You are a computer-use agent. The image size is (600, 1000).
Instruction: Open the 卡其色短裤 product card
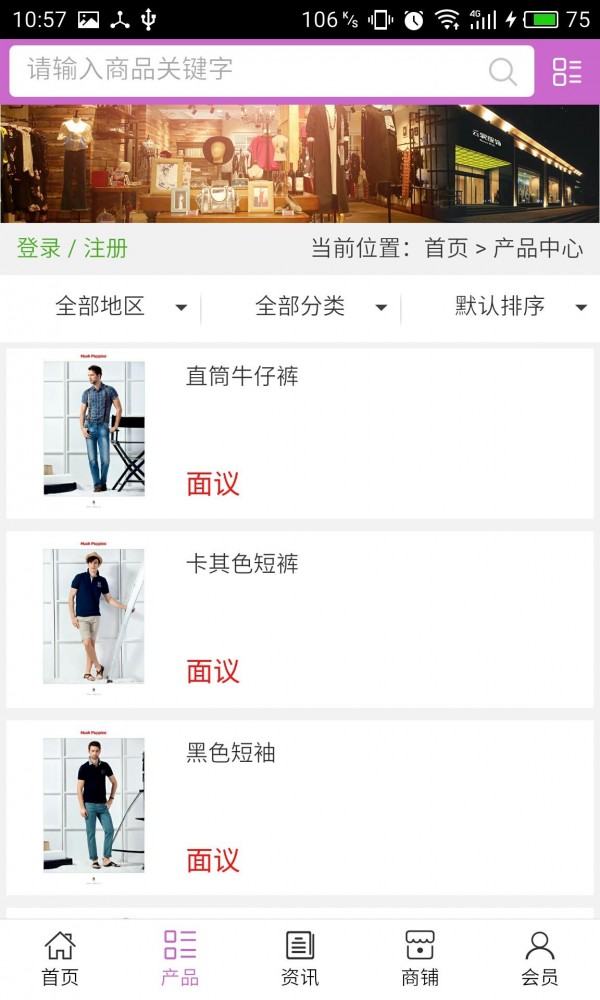(x=300, y=619)
